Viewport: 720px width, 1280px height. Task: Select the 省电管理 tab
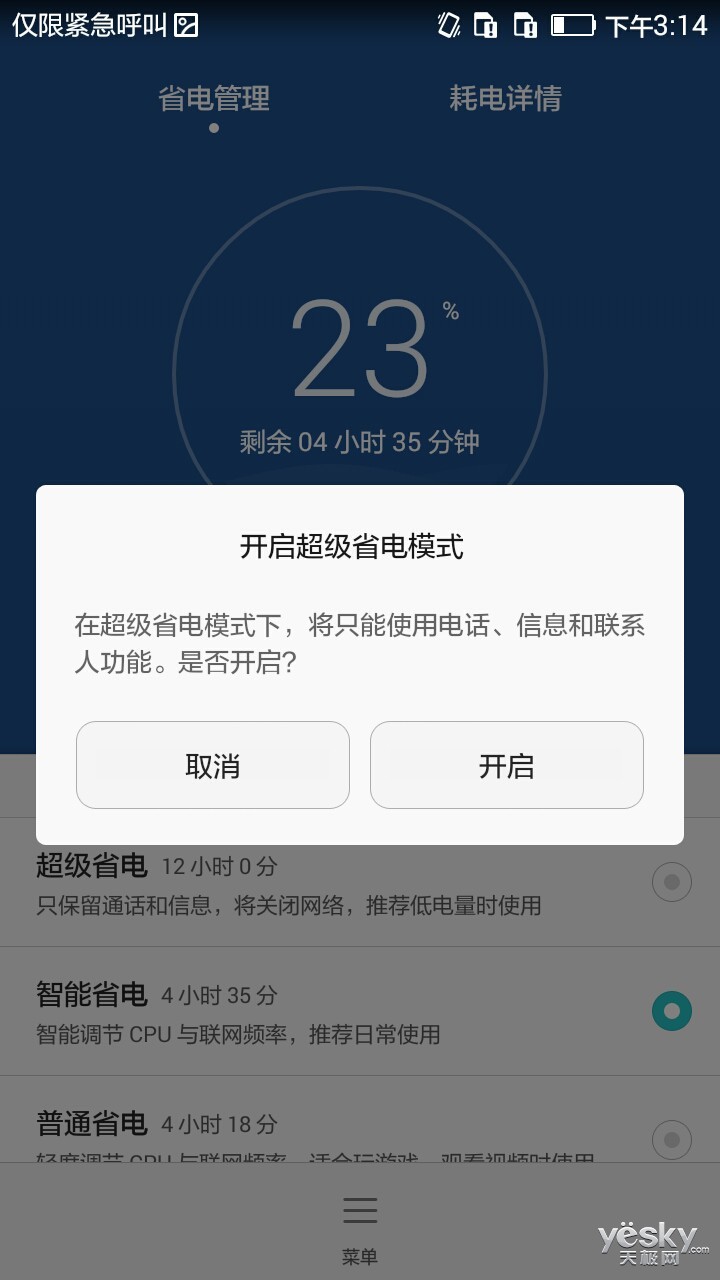tap(214, 98)
